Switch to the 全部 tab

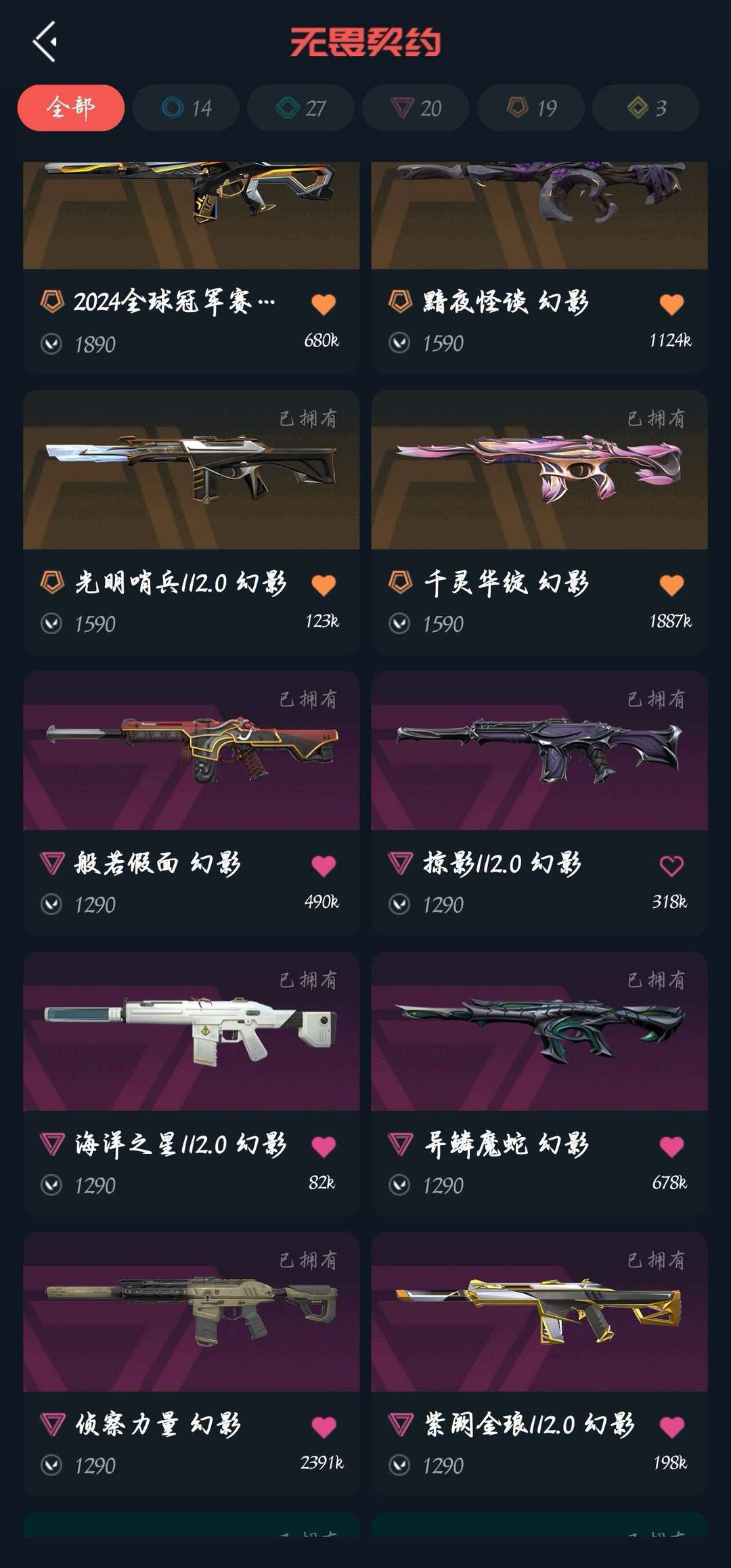70,107
